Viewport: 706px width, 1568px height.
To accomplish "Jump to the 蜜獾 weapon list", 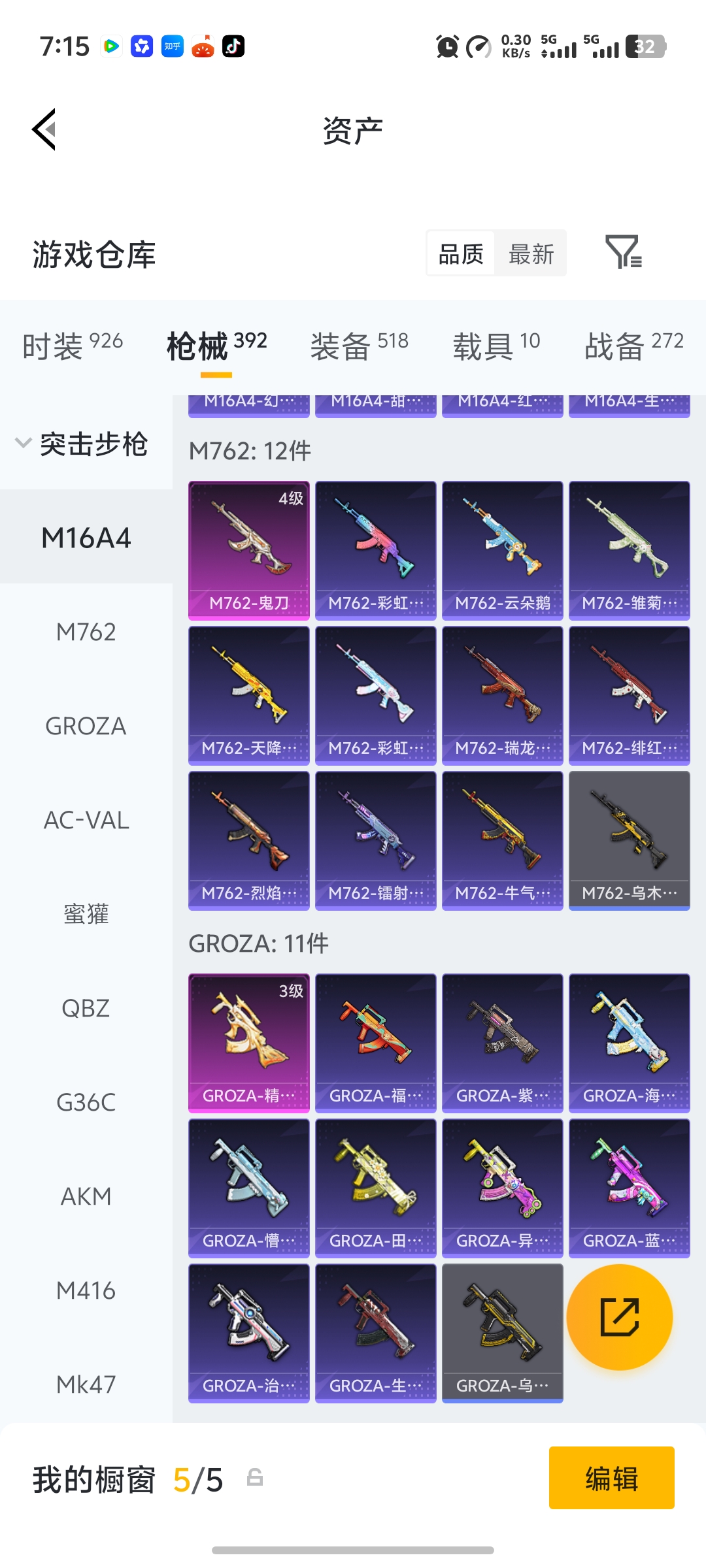I will tap(86, 914).
